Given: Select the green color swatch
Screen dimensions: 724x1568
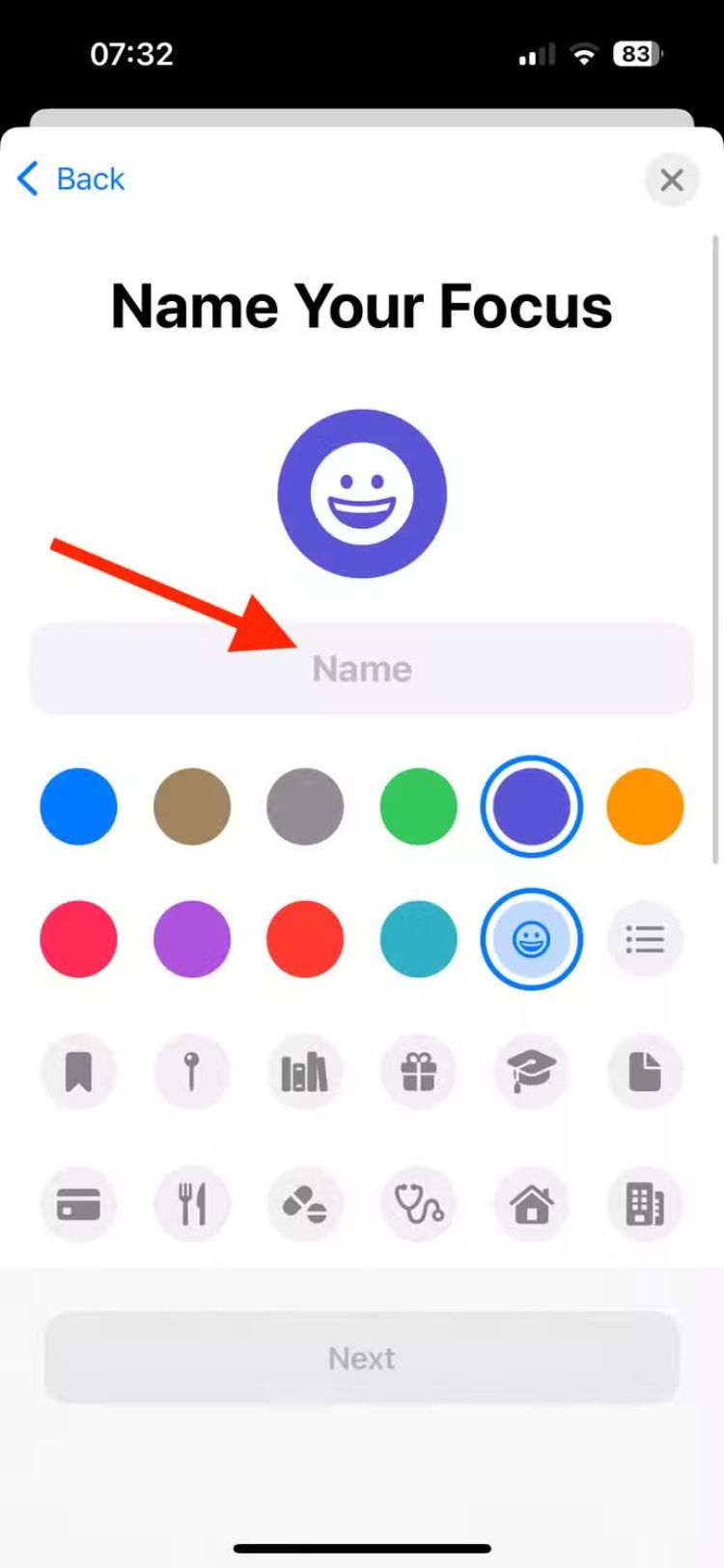Looking at the screenshot, I should (418, 807).
